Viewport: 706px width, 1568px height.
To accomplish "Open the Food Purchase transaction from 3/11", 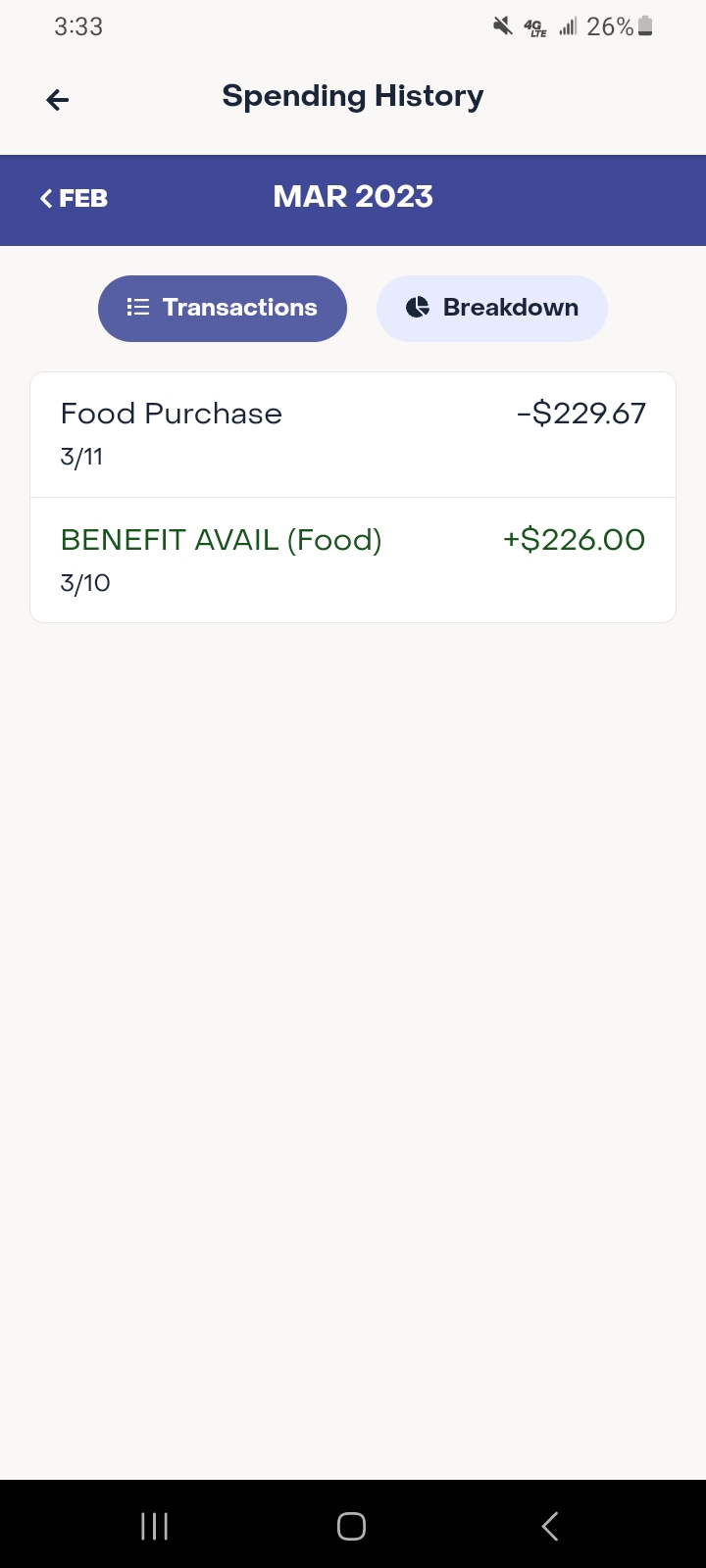I will click(353, 435).
